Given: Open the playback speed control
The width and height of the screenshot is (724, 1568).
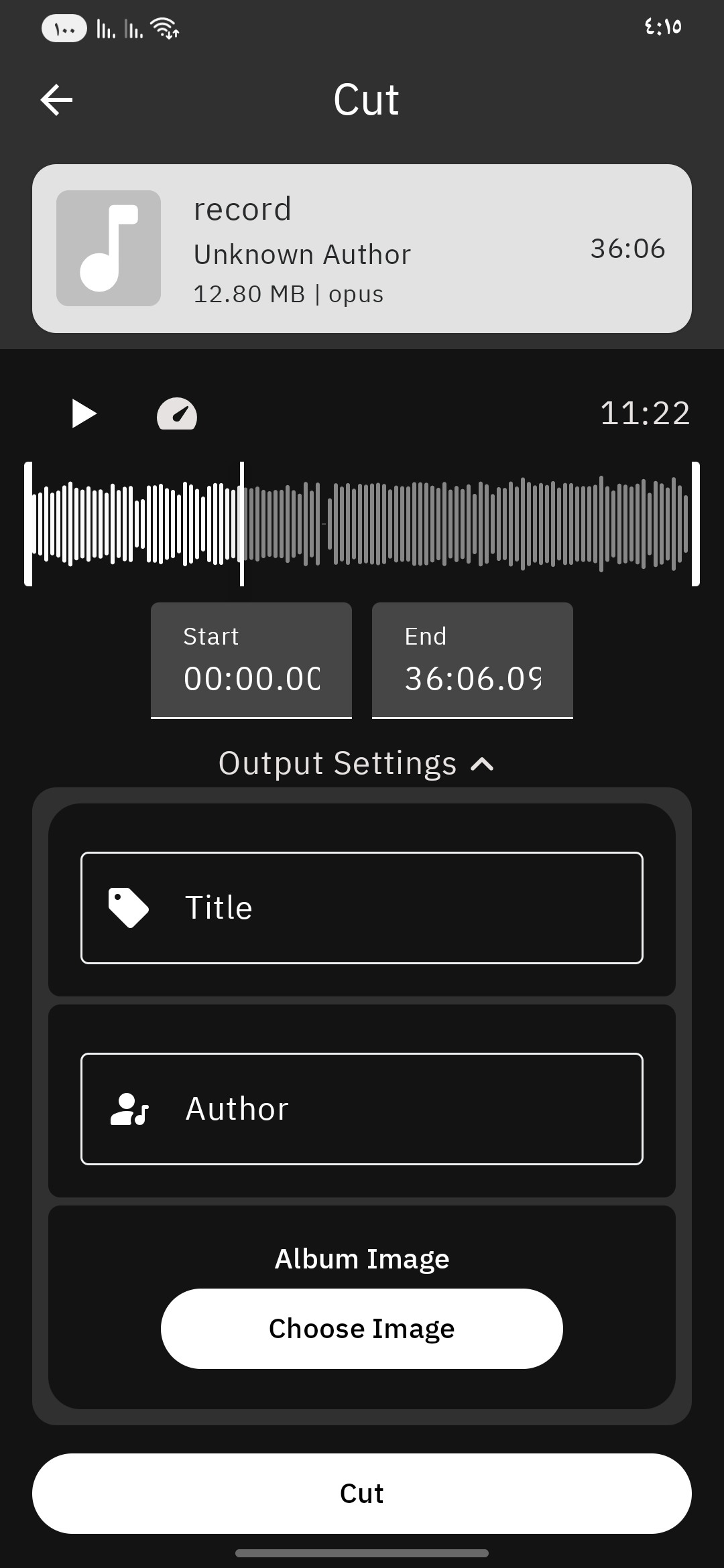Looking at the screenshot, I should [177, 413].
